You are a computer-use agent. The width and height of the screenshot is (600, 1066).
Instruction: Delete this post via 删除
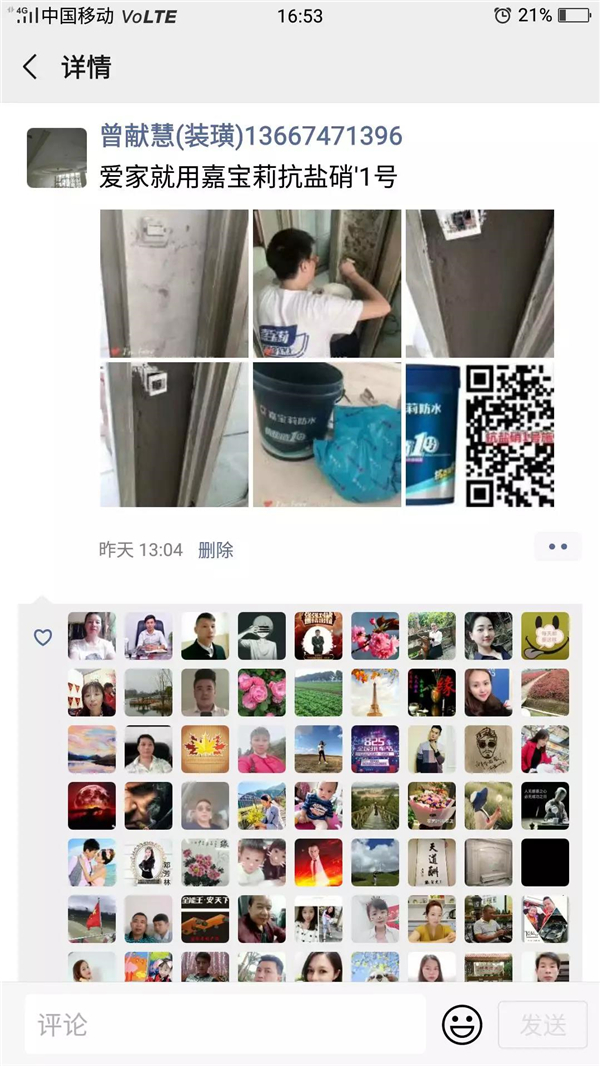point(215,549)
